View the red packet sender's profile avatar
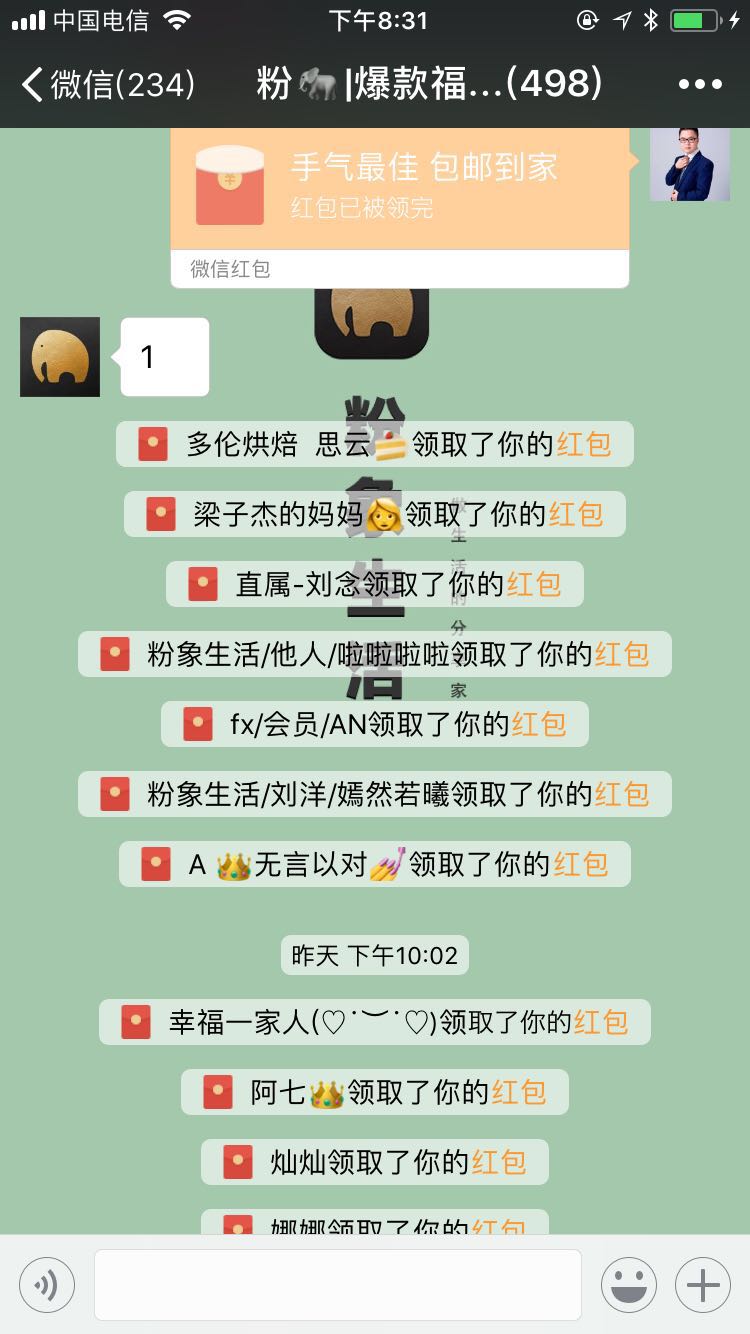Viewport: 750px width, 1334px height. pos(689,165)
